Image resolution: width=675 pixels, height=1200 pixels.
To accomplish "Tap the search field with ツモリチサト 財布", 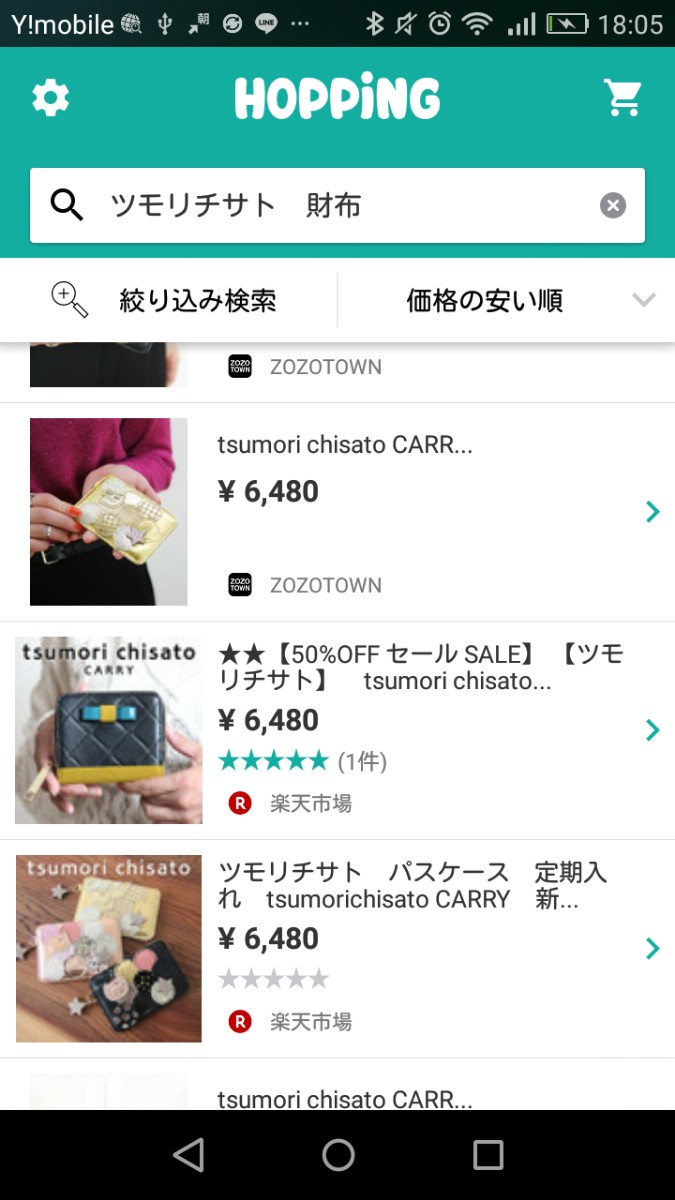I will [x=330, y=206].
